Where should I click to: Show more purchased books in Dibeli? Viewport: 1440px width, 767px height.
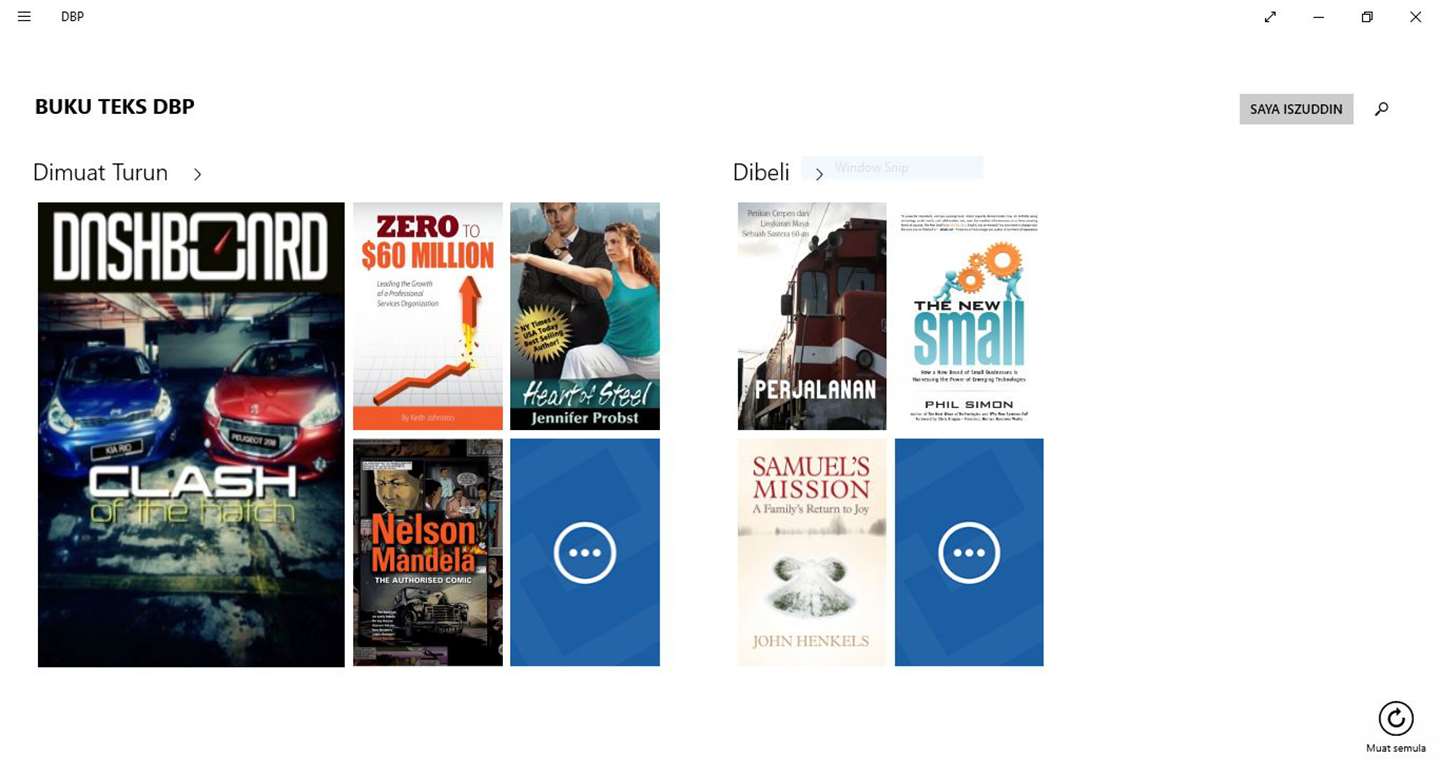pyautogui.click(x=969, y=552)
